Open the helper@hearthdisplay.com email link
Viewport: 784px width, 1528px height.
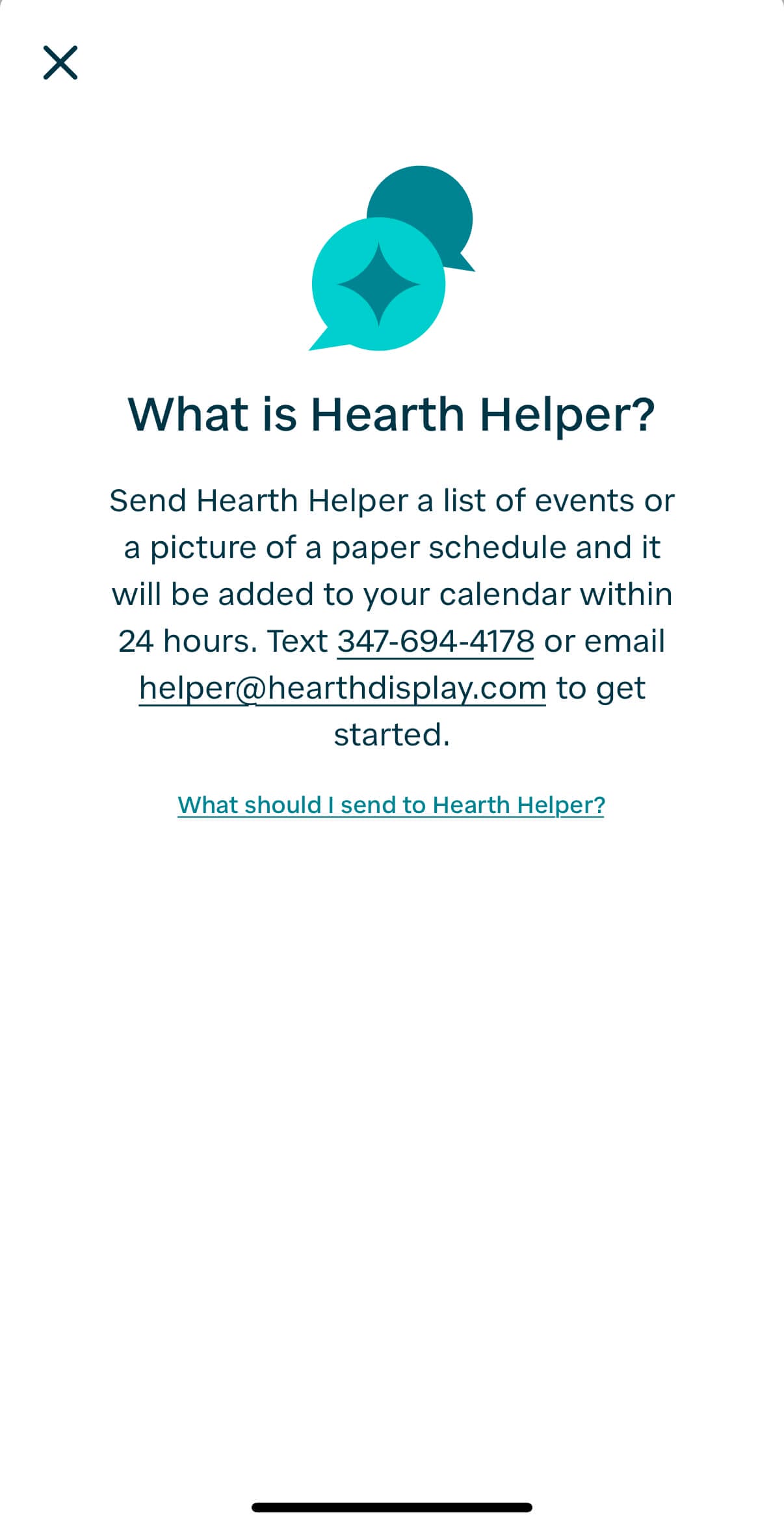pos(343,688)
